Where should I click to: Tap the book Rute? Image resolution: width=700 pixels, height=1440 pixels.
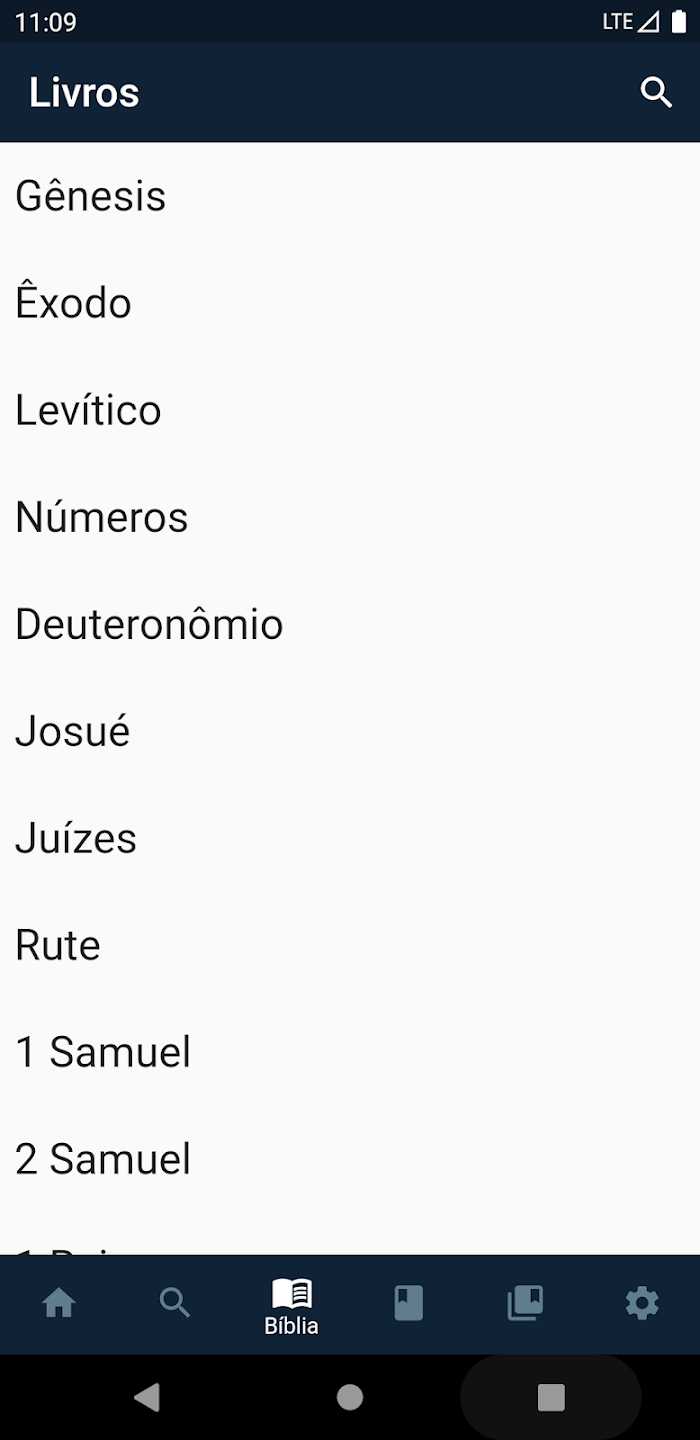[x=350, y=945]
